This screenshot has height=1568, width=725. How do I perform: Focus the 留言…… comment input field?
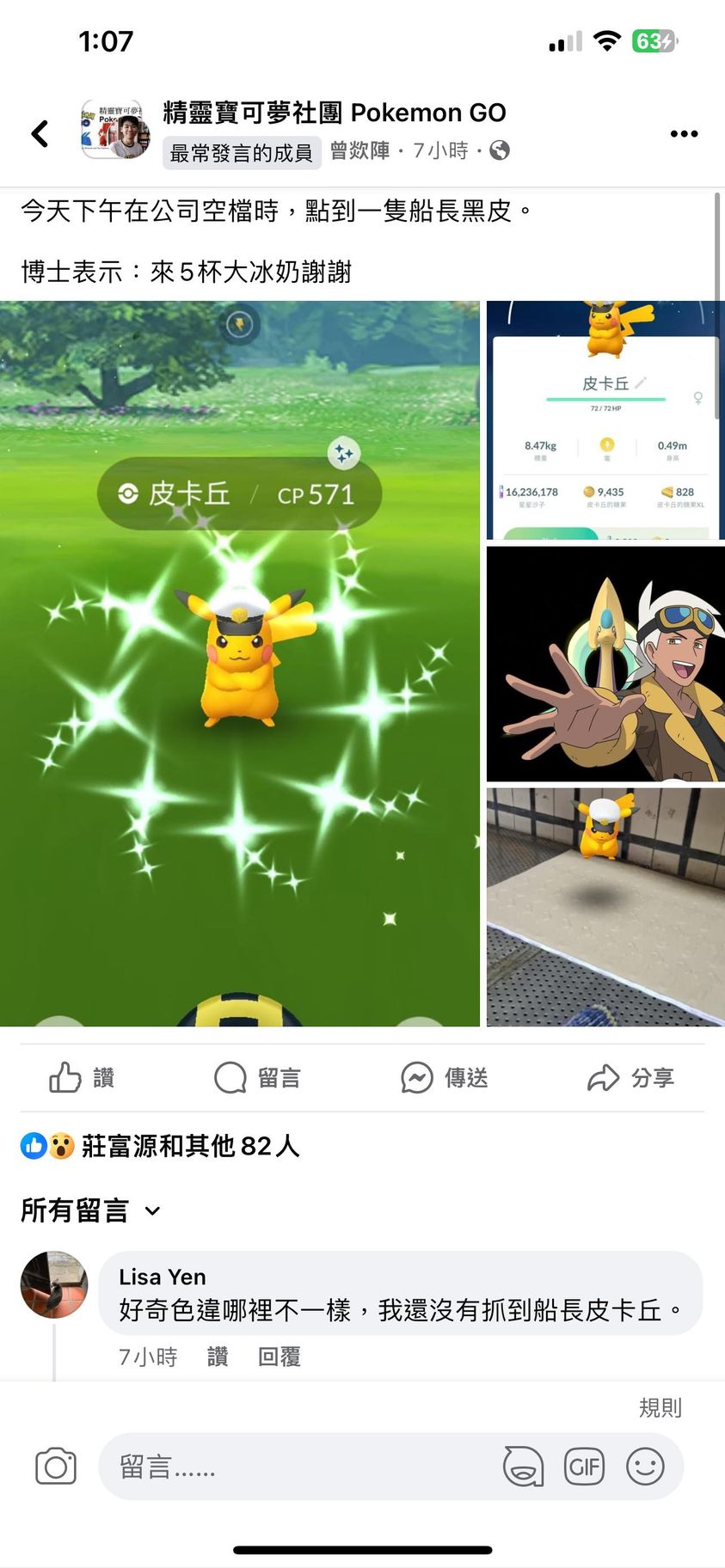tap(292, 1467)
